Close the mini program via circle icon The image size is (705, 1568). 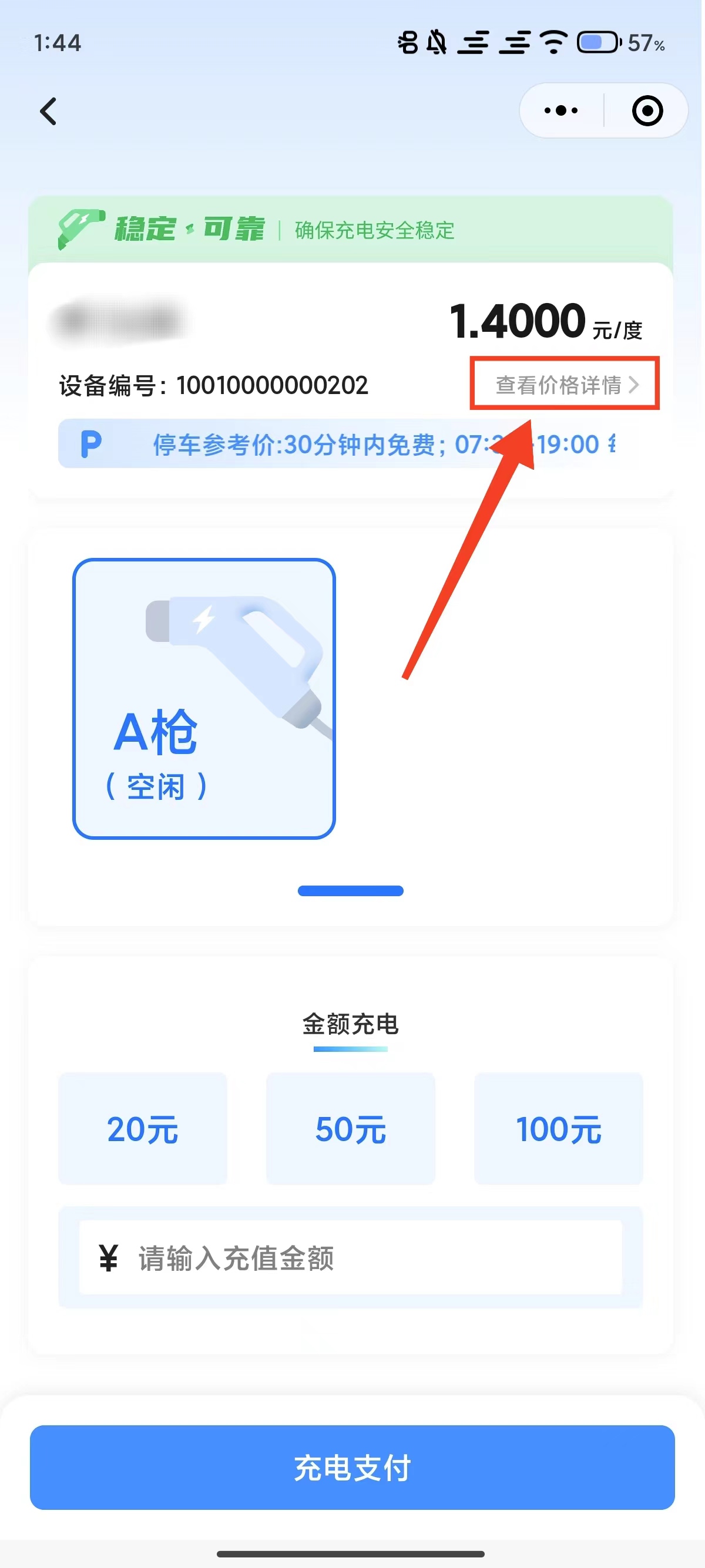pyautogui.click(x=647, y=111)
